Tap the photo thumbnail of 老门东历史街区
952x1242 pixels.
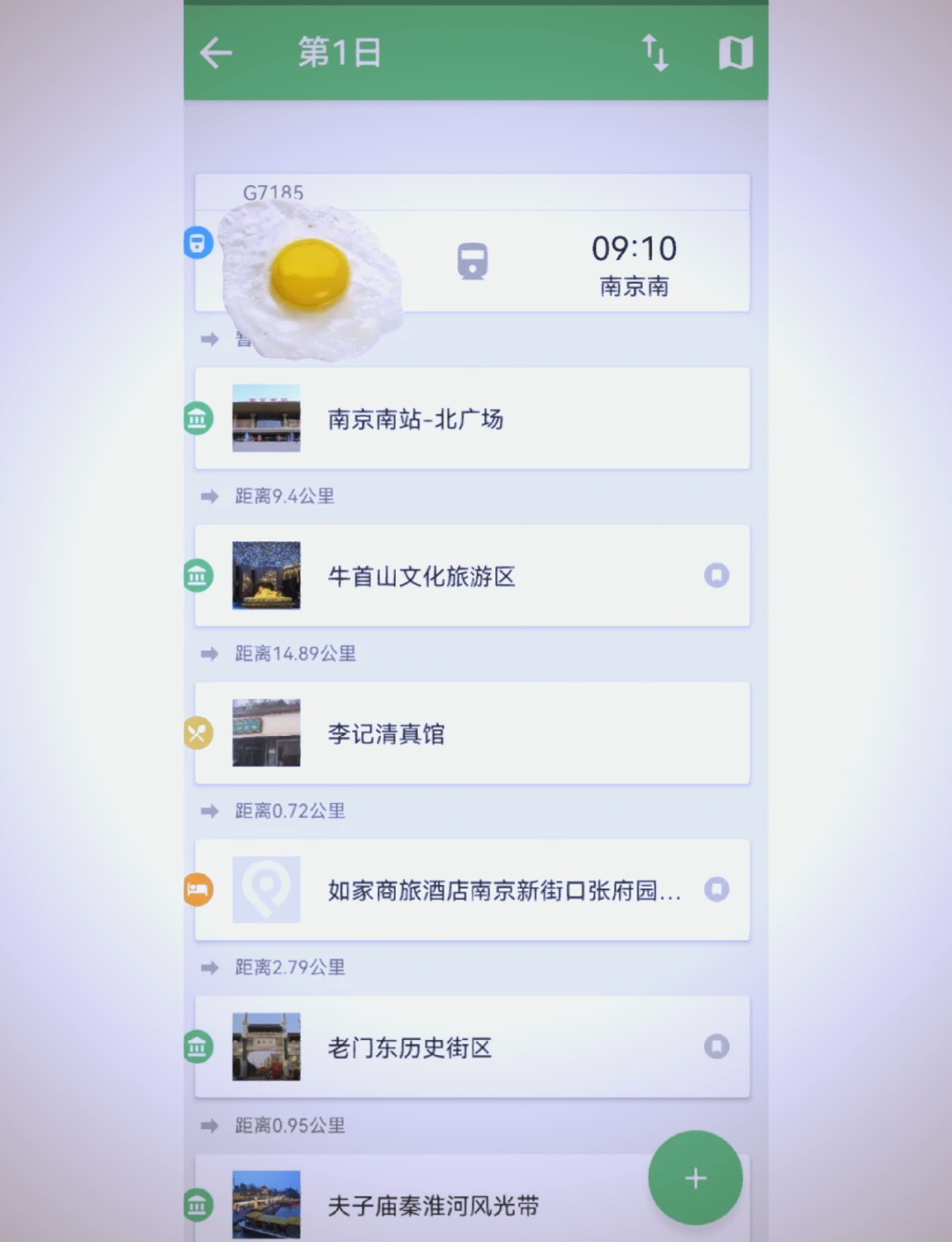(x=266, y=1046)
